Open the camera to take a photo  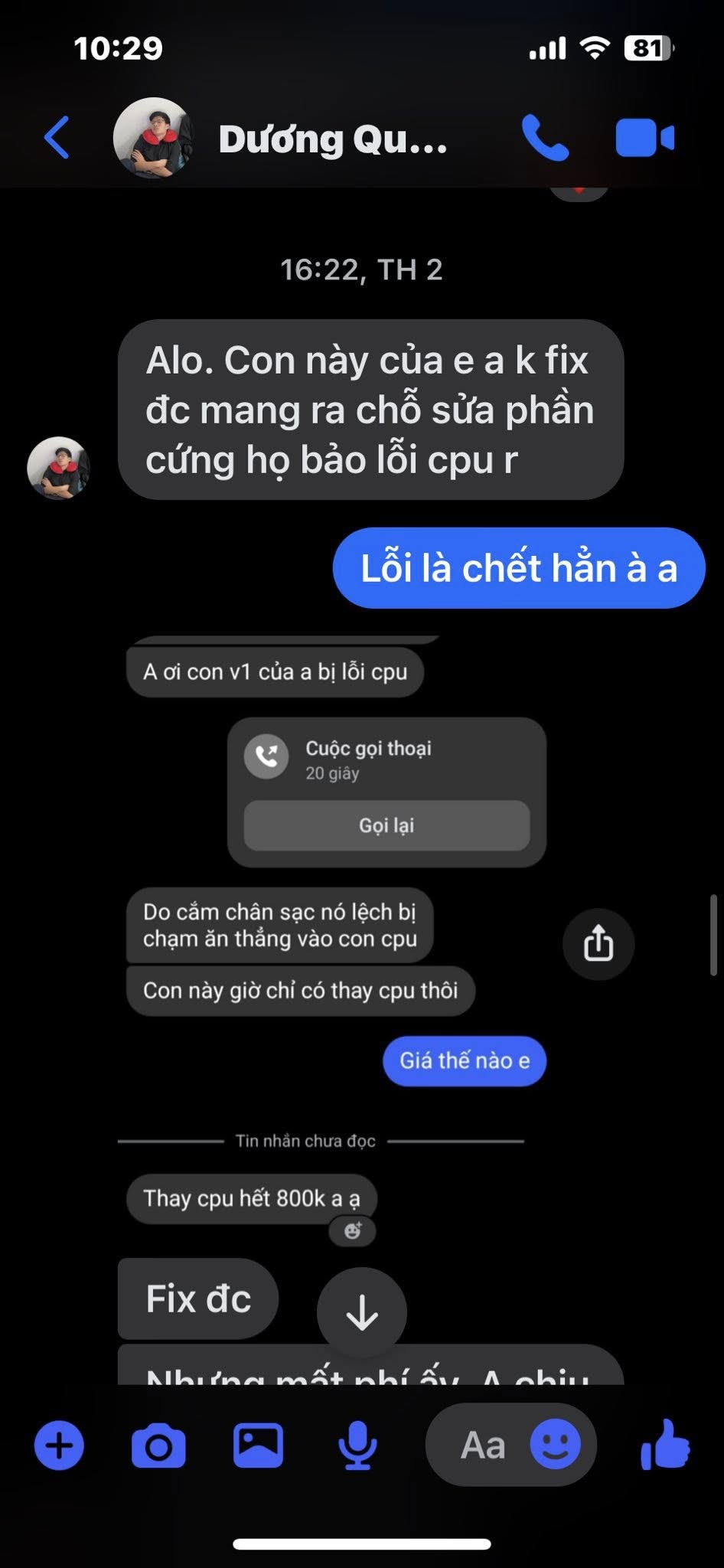click(158, 1446)
